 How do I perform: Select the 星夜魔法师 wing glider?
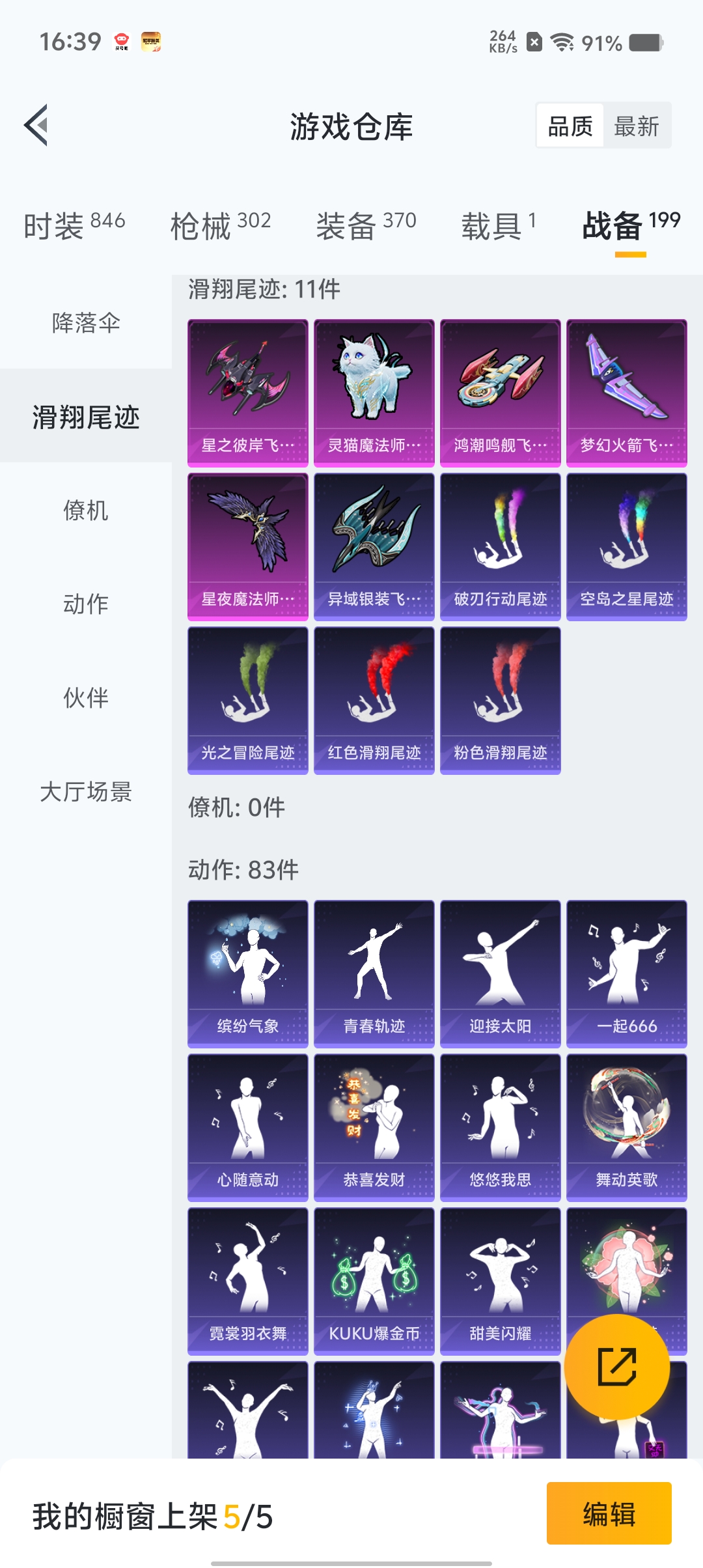247,547
